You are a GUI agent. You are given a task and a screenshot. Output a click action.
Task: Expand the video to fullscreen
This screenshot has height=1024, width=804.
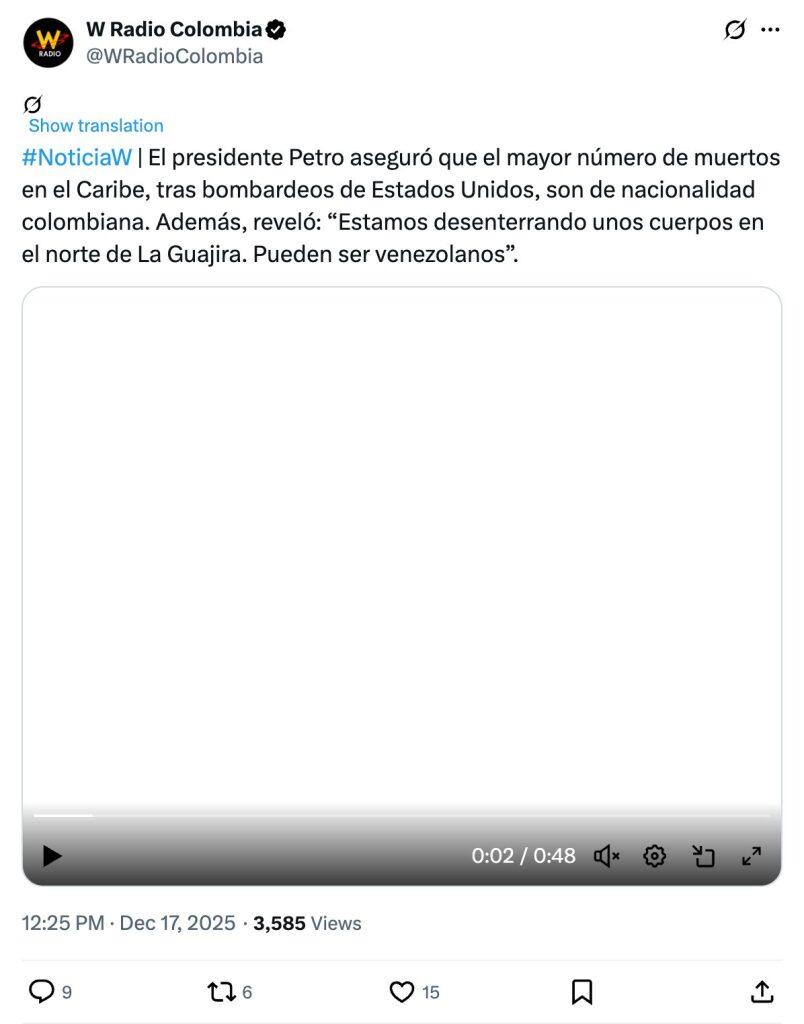(751, 856)
